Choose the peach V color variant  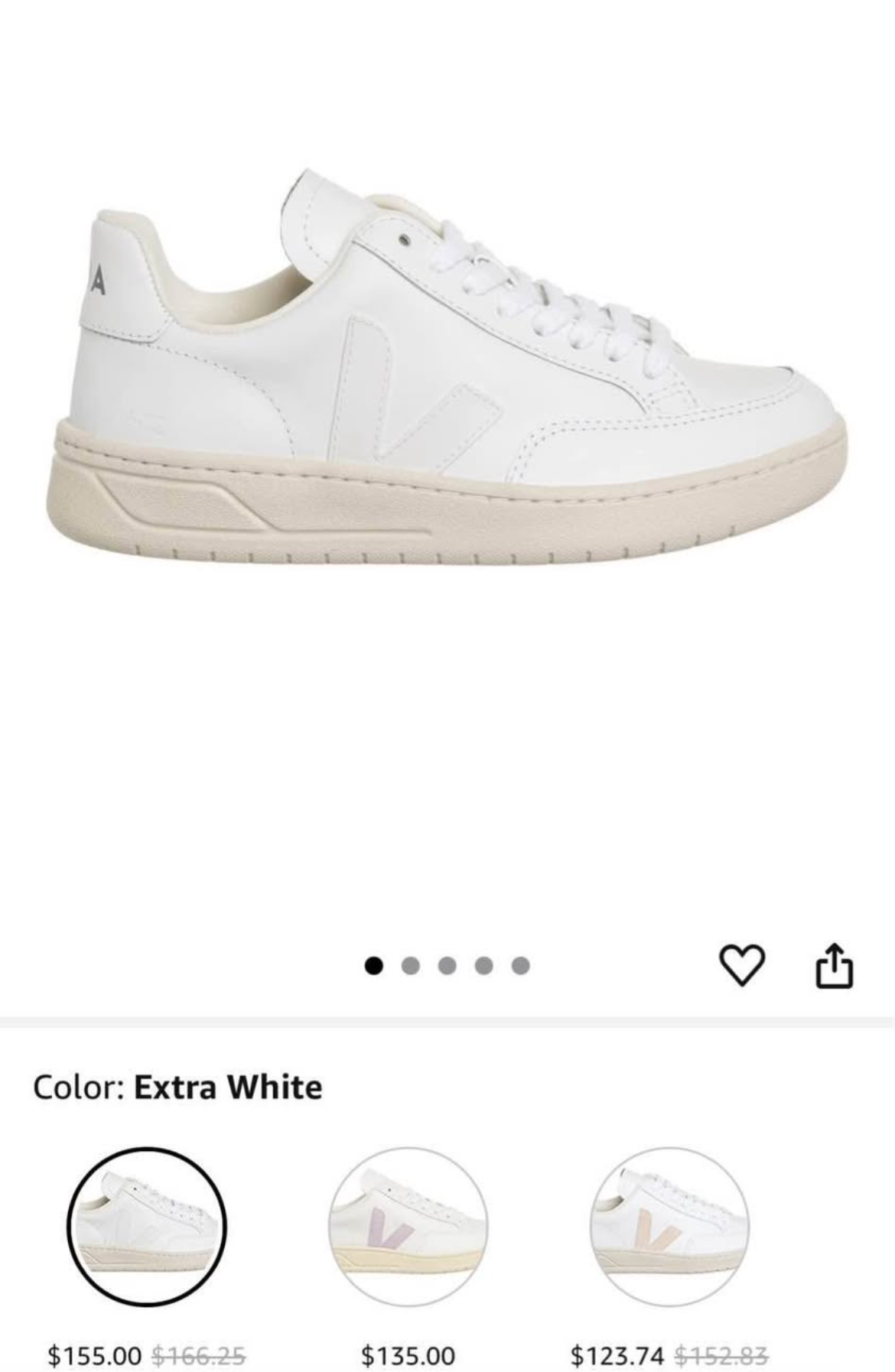point(668,1224)
